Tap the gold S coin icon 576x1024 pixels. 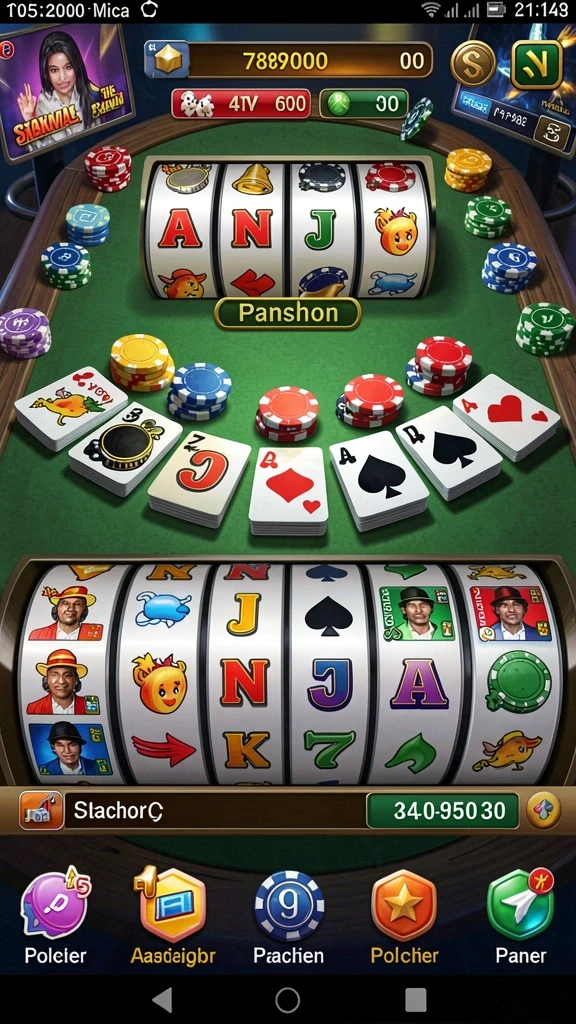473,63
